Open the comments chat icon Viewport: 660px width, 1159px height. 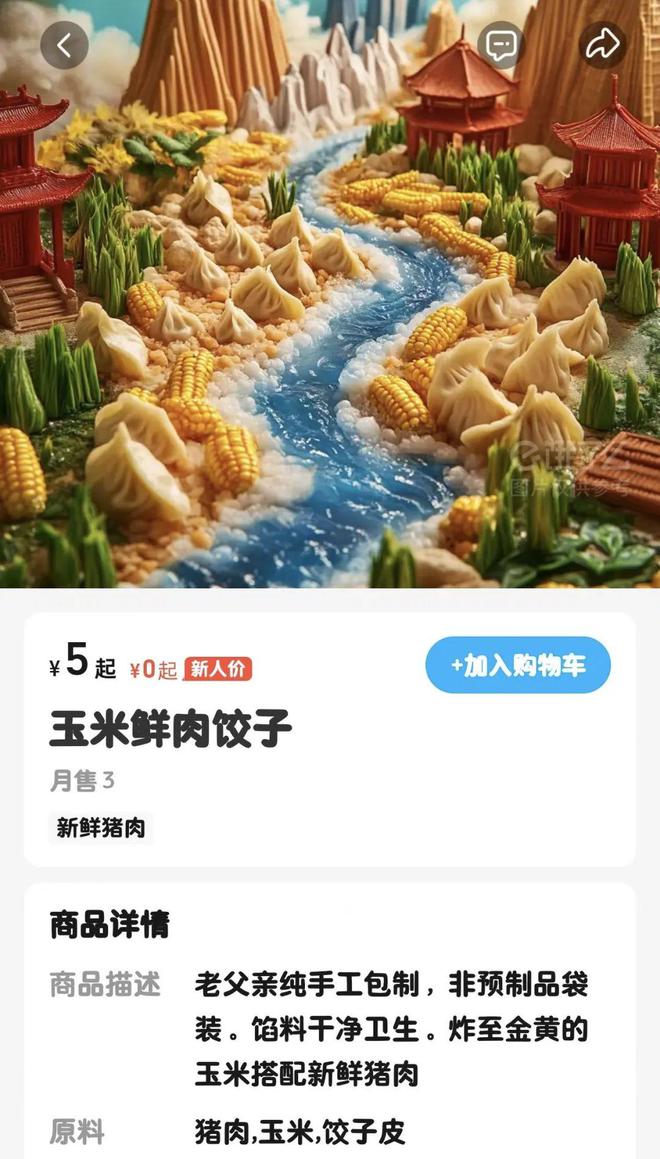[x=502, y=45]
